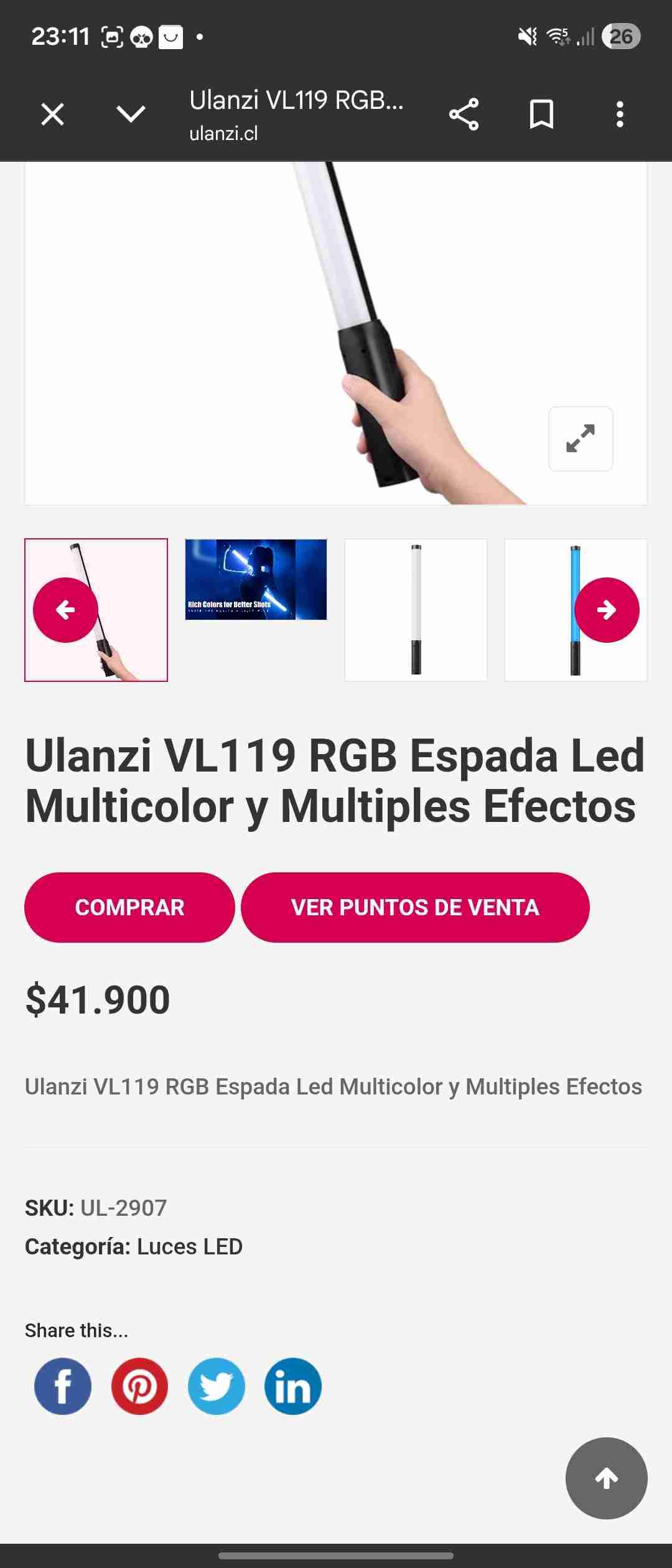Expand the product image to fullscreen
This screenshot has width=672, height=1568.
580,439
